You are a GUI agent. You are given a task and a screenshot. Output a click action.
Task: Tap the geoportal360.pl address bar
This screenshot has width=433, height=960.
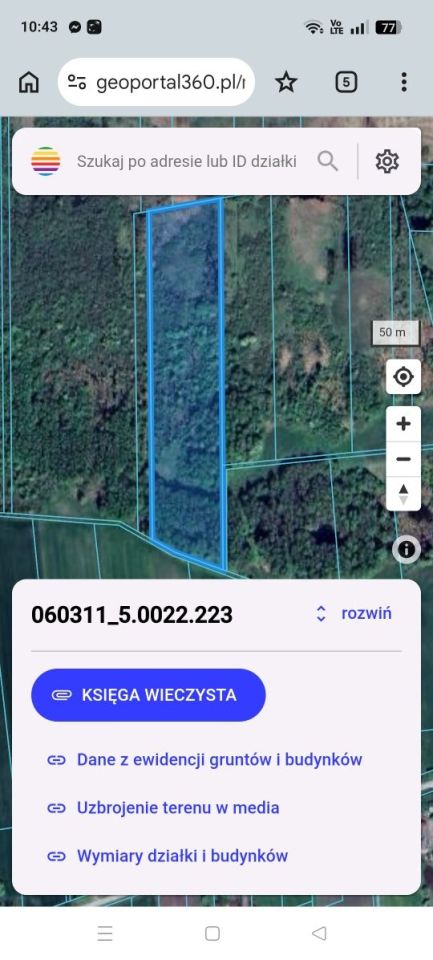coord(156,82)
